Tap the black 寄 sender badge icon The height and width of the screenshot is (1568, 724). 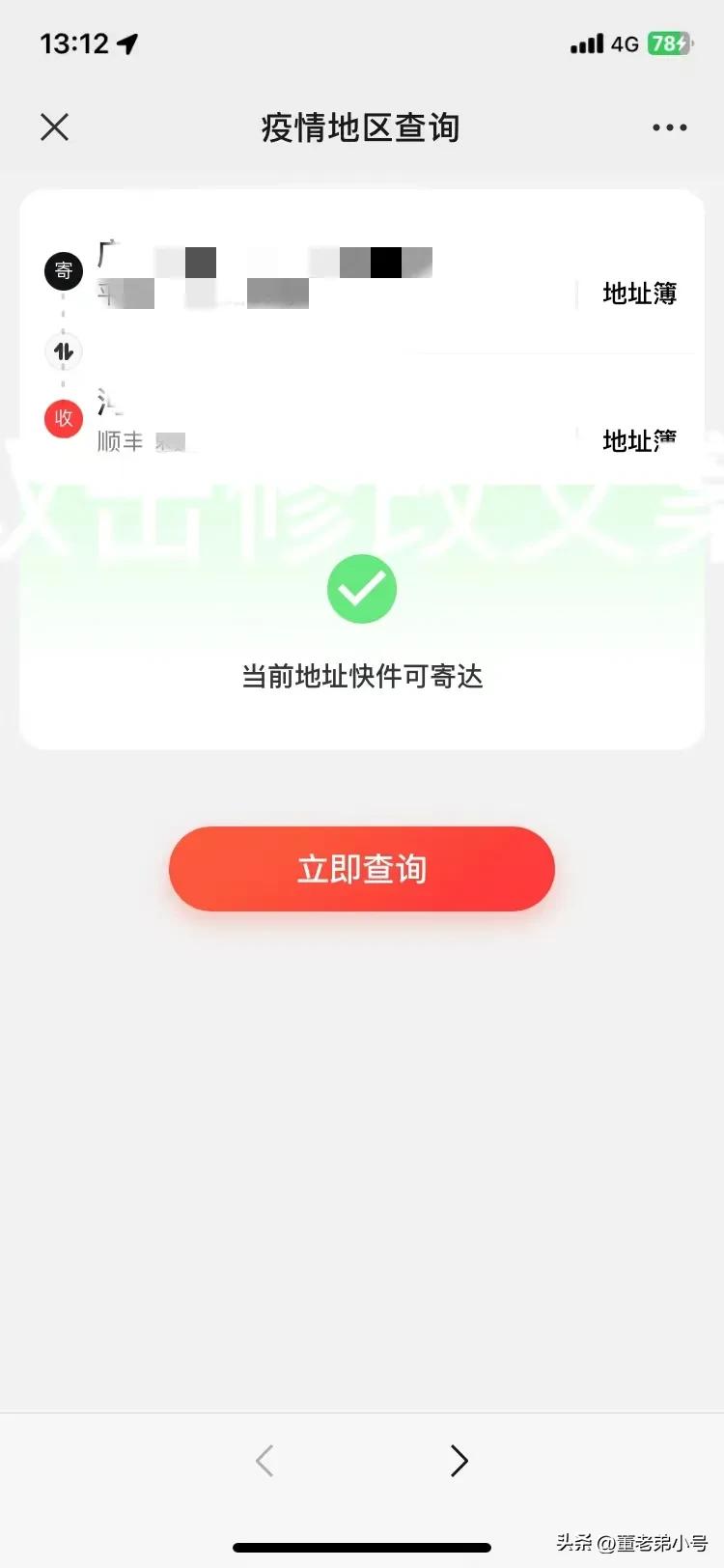coord(63,271)
